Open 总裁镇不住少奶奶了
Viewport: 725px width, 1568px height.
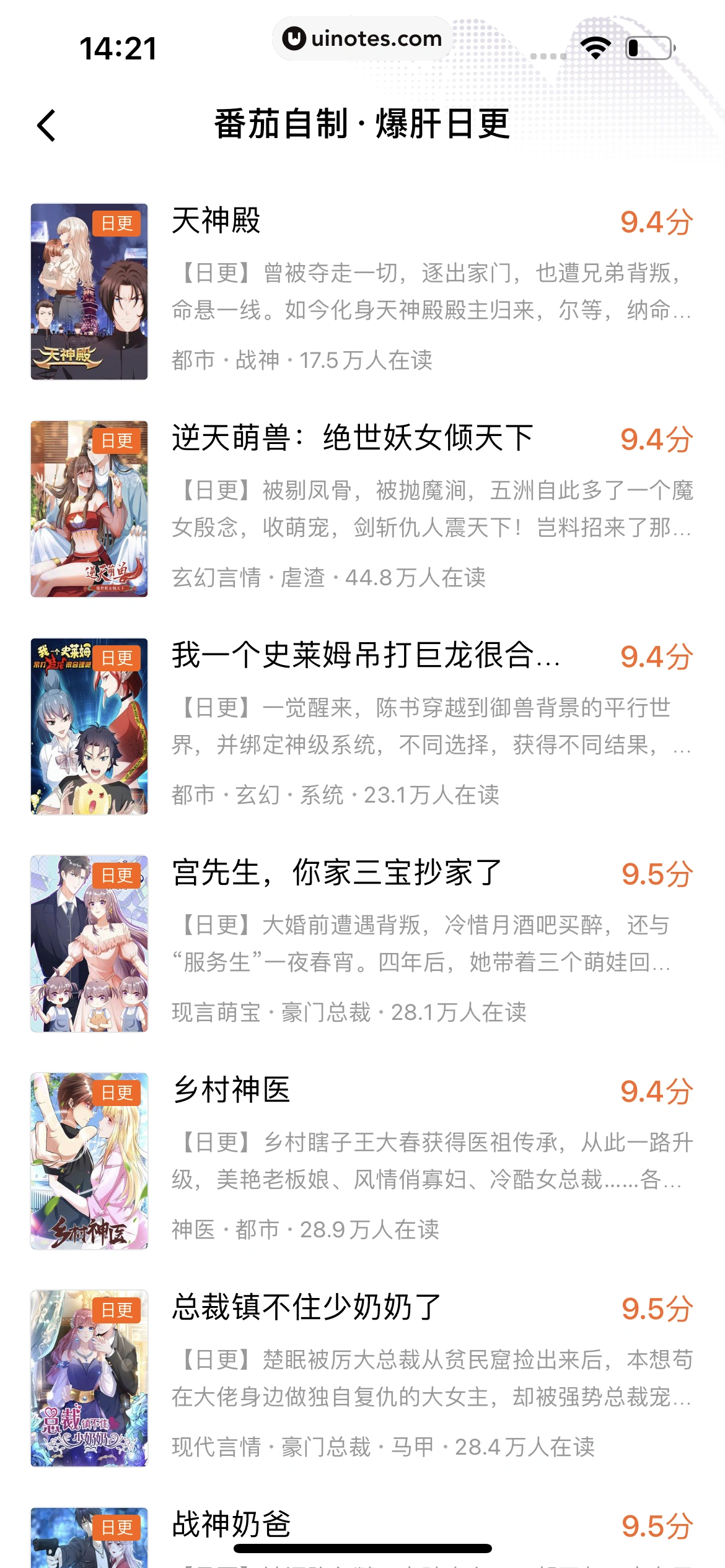(306, 1308)
